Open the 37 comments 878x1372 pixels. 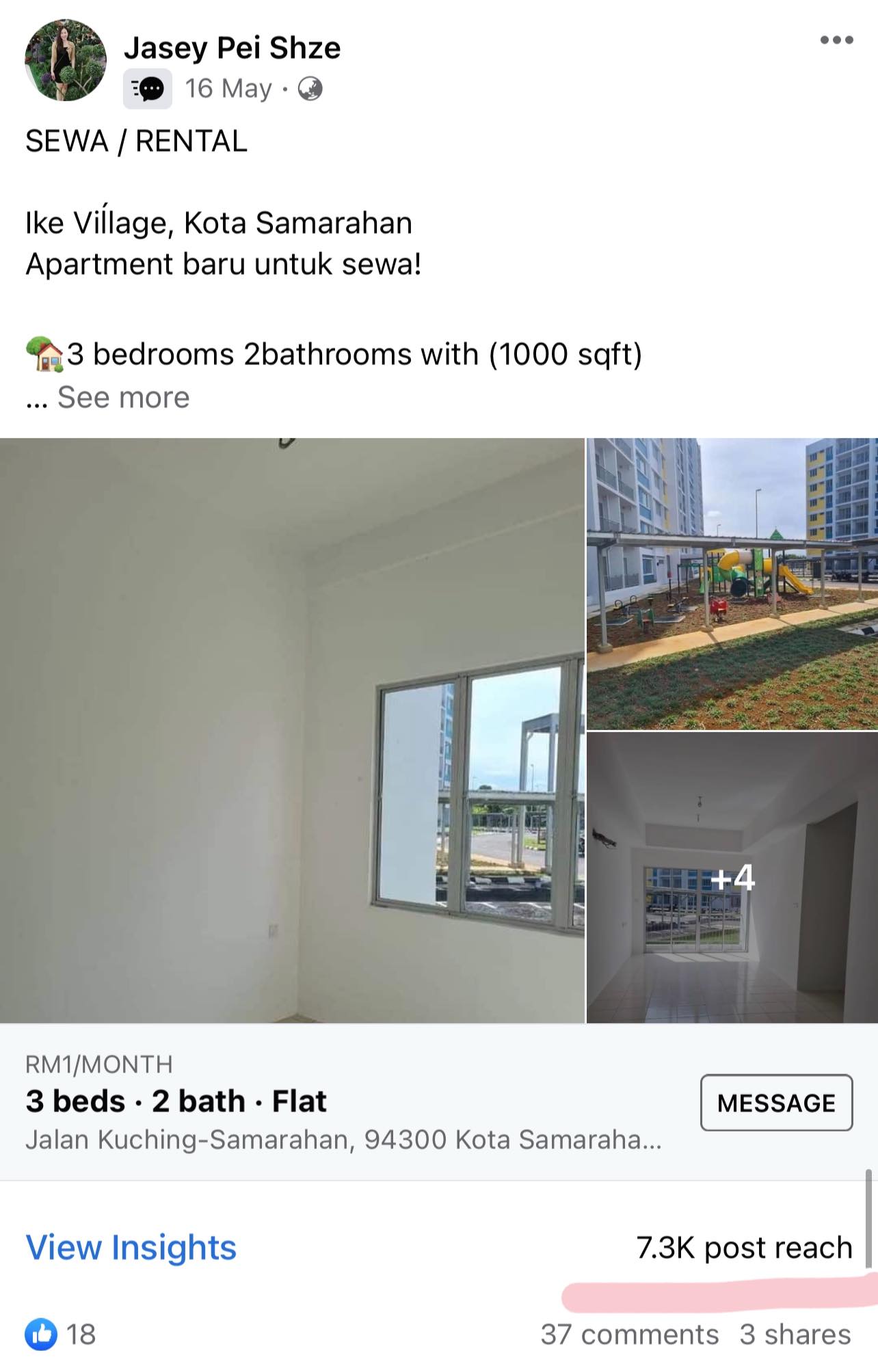630,1334
